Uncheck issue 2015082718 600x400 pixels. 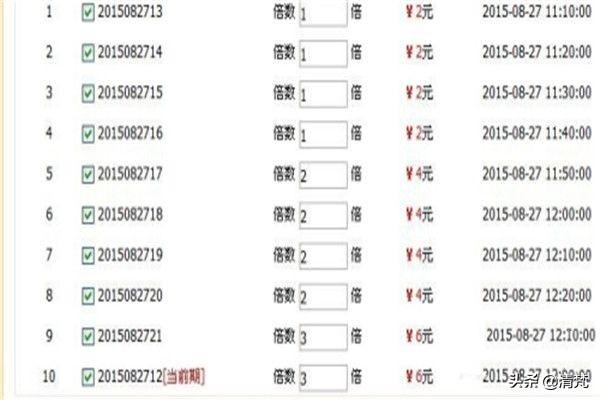(89, 214)
